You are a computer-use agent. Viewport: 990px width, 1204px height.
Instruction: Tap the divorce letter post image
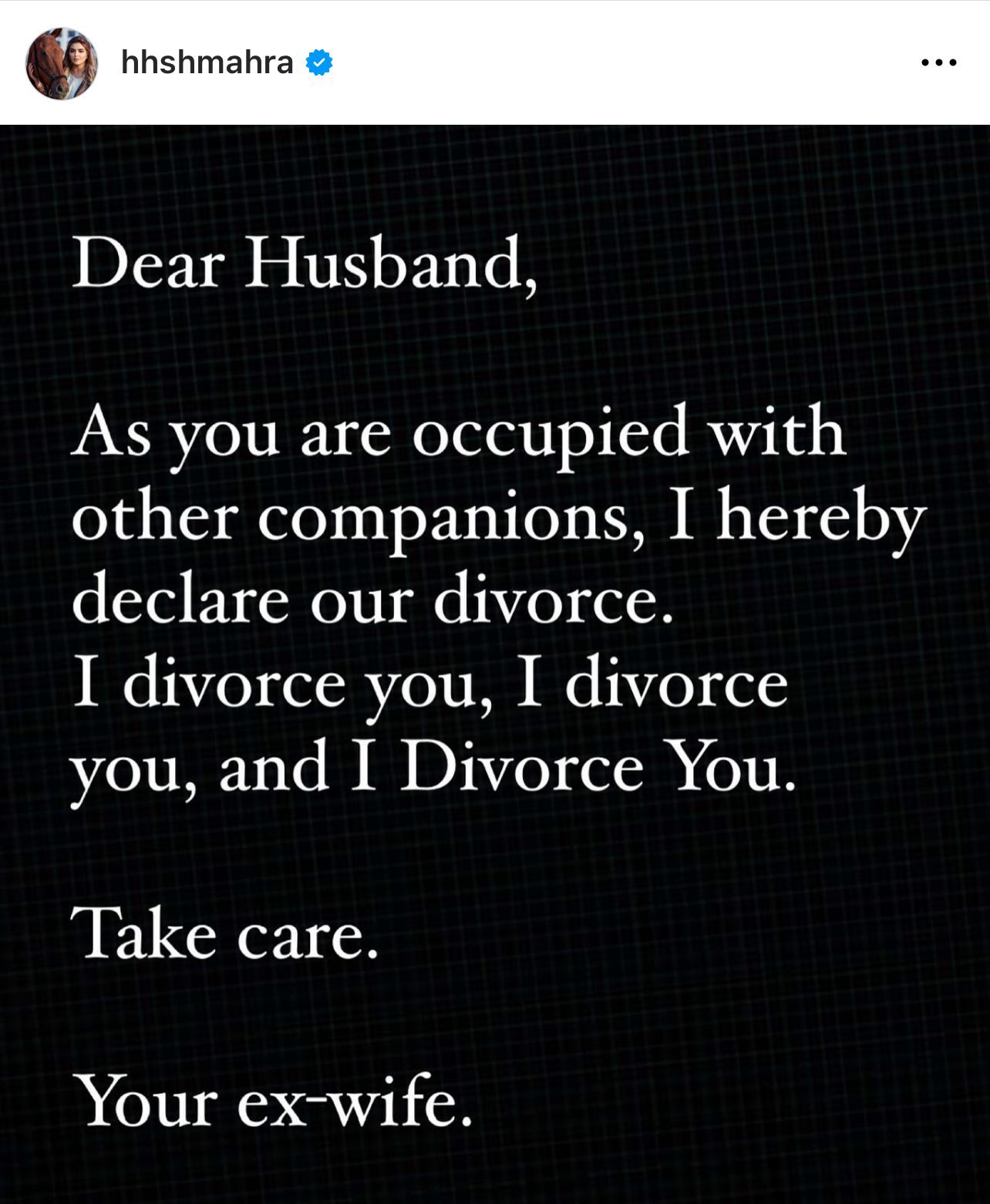[495, 663]
